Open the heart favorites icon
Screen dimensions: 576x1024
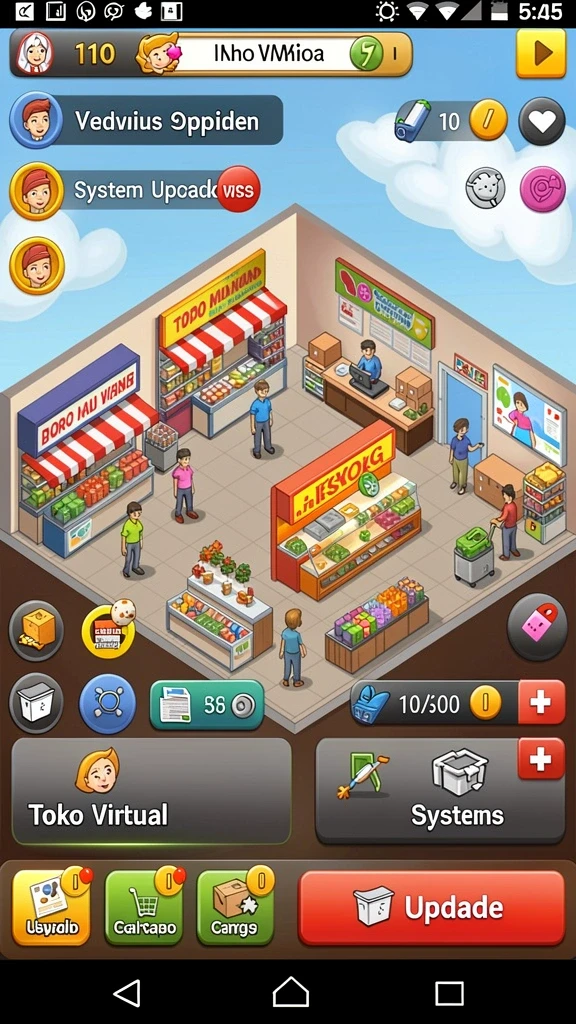(542, 121)
